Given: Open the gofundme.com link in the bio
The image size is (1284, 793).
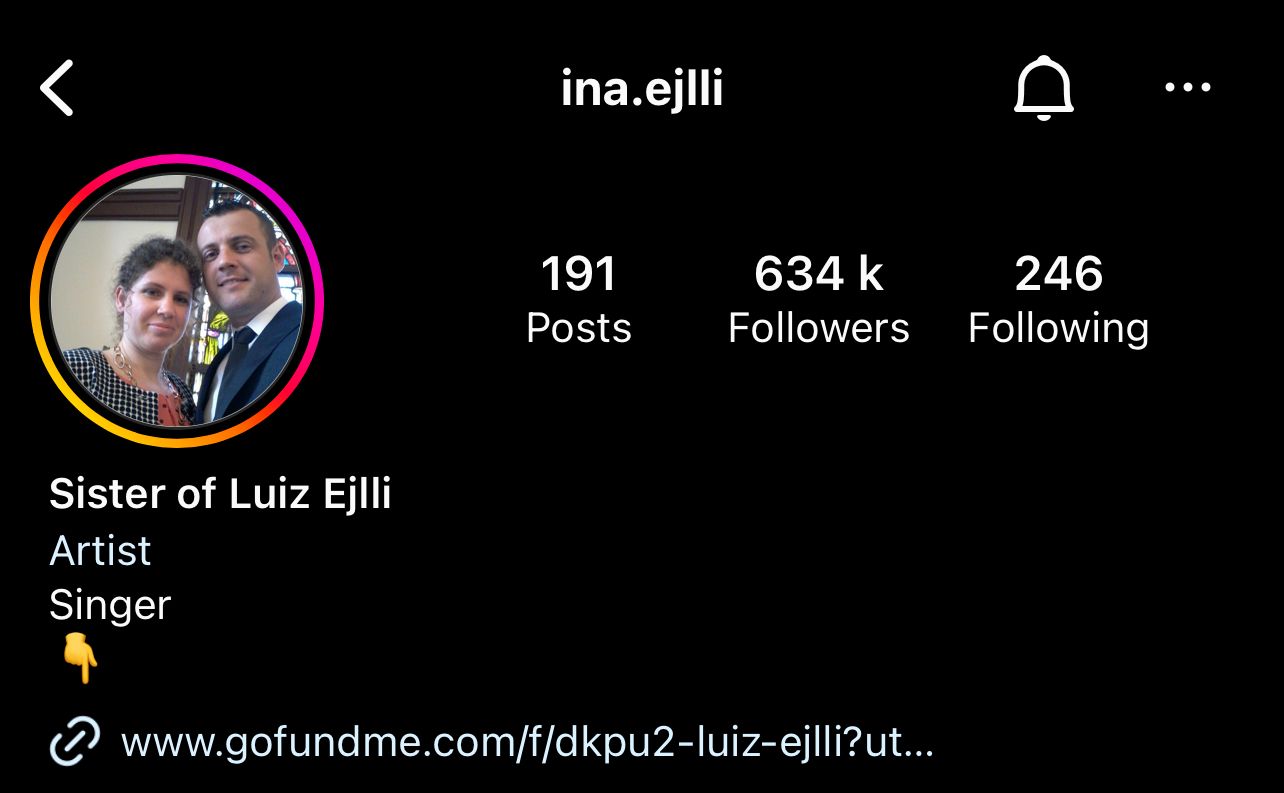Looking at the screenshot, I should click(x=526, y=742).
